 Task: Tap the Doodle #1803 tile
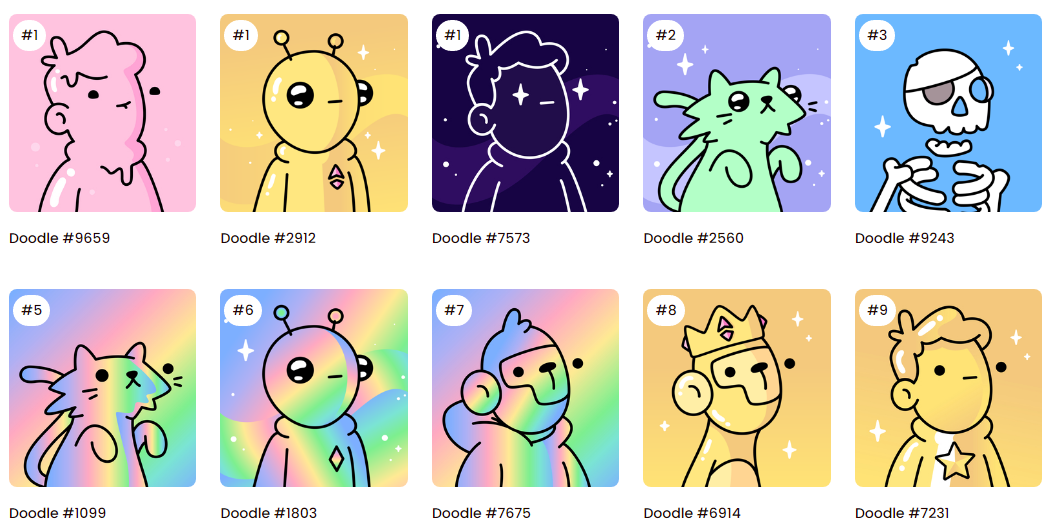(314, 388)
